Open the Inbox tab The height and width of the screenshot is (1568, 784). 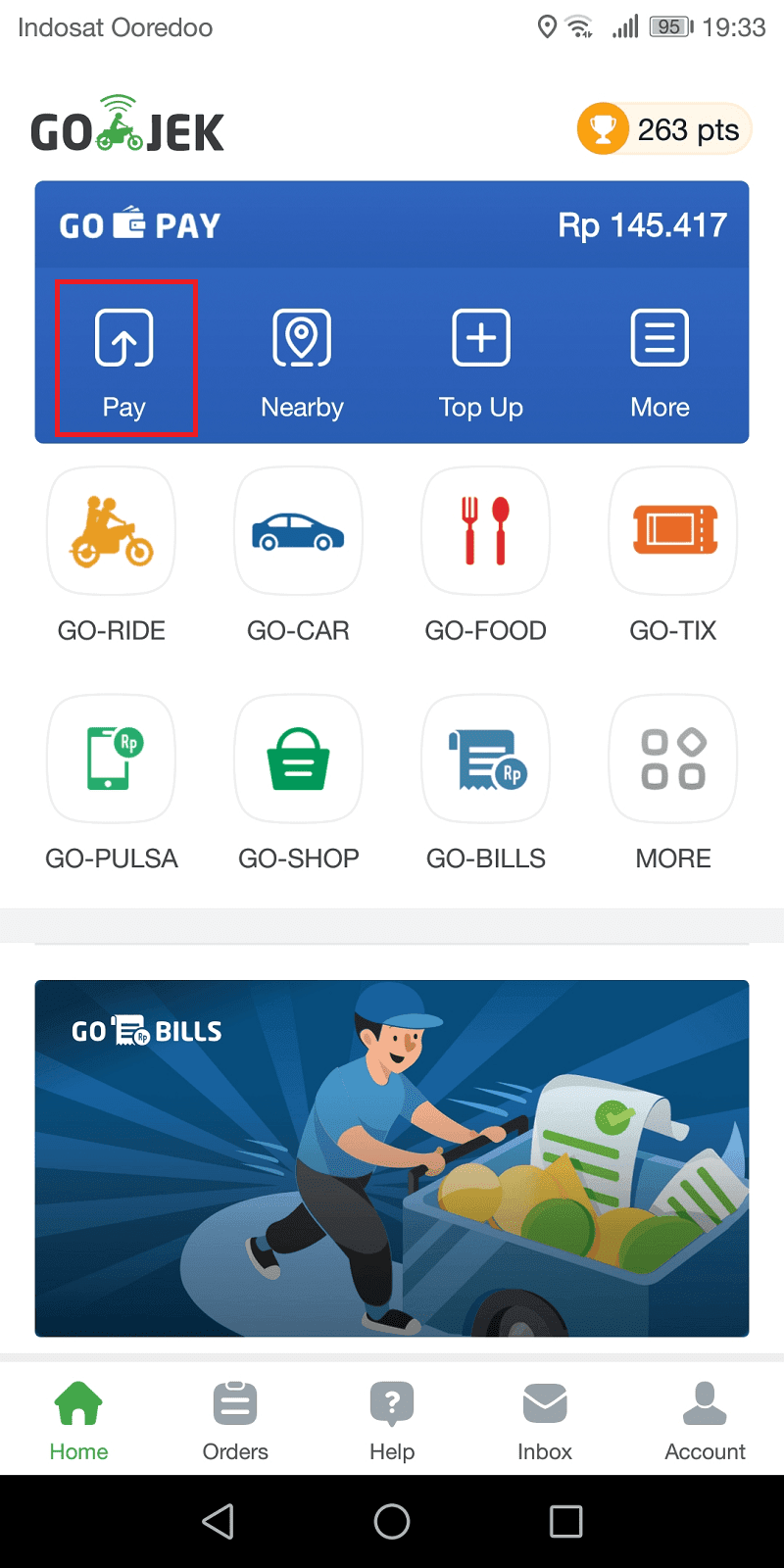point(545,1419)
